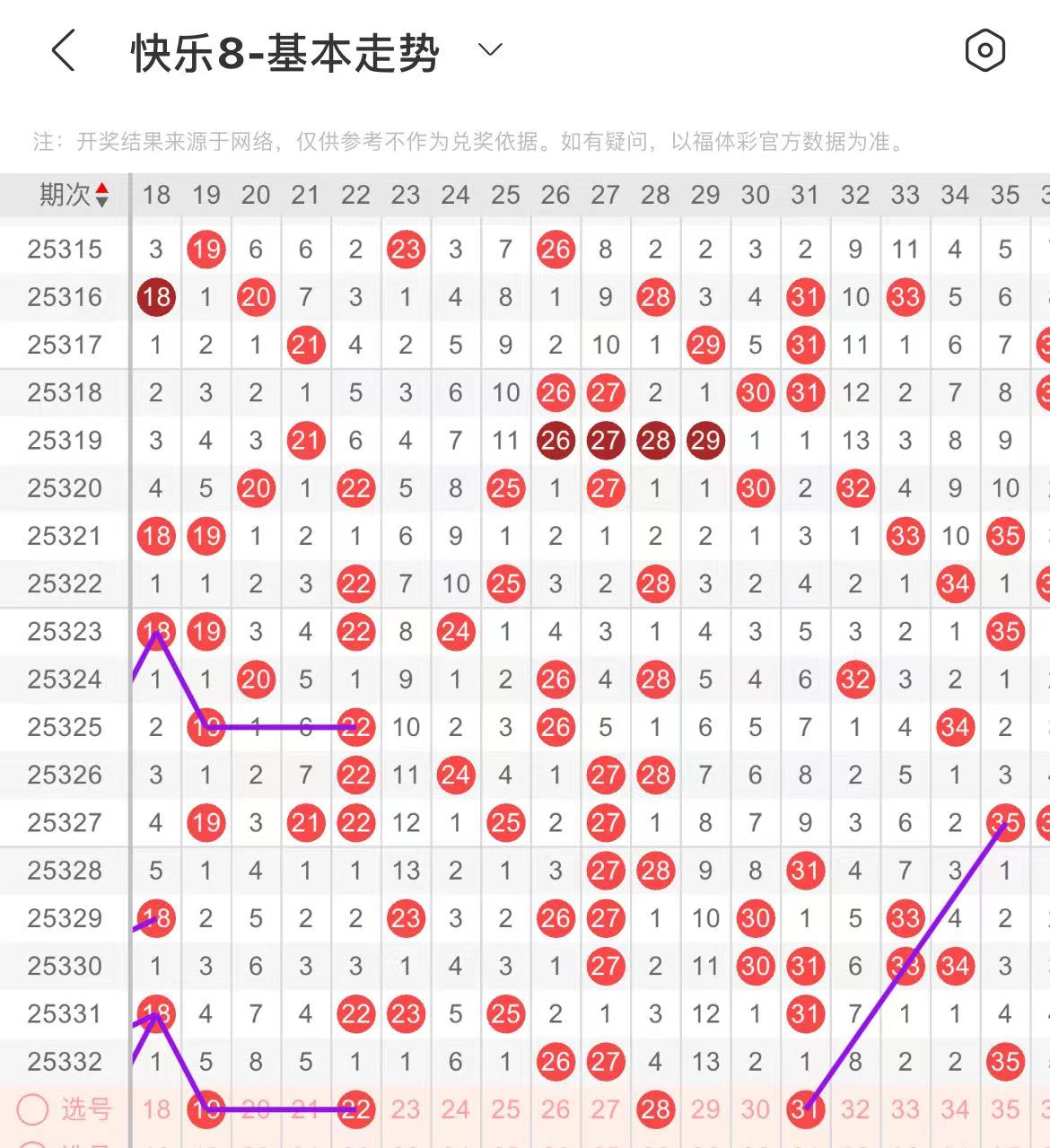The height and width of the screenshot is (1148, 1050).
Task: Go back from the 快乐8 trend chart
Action: [64, 51]
